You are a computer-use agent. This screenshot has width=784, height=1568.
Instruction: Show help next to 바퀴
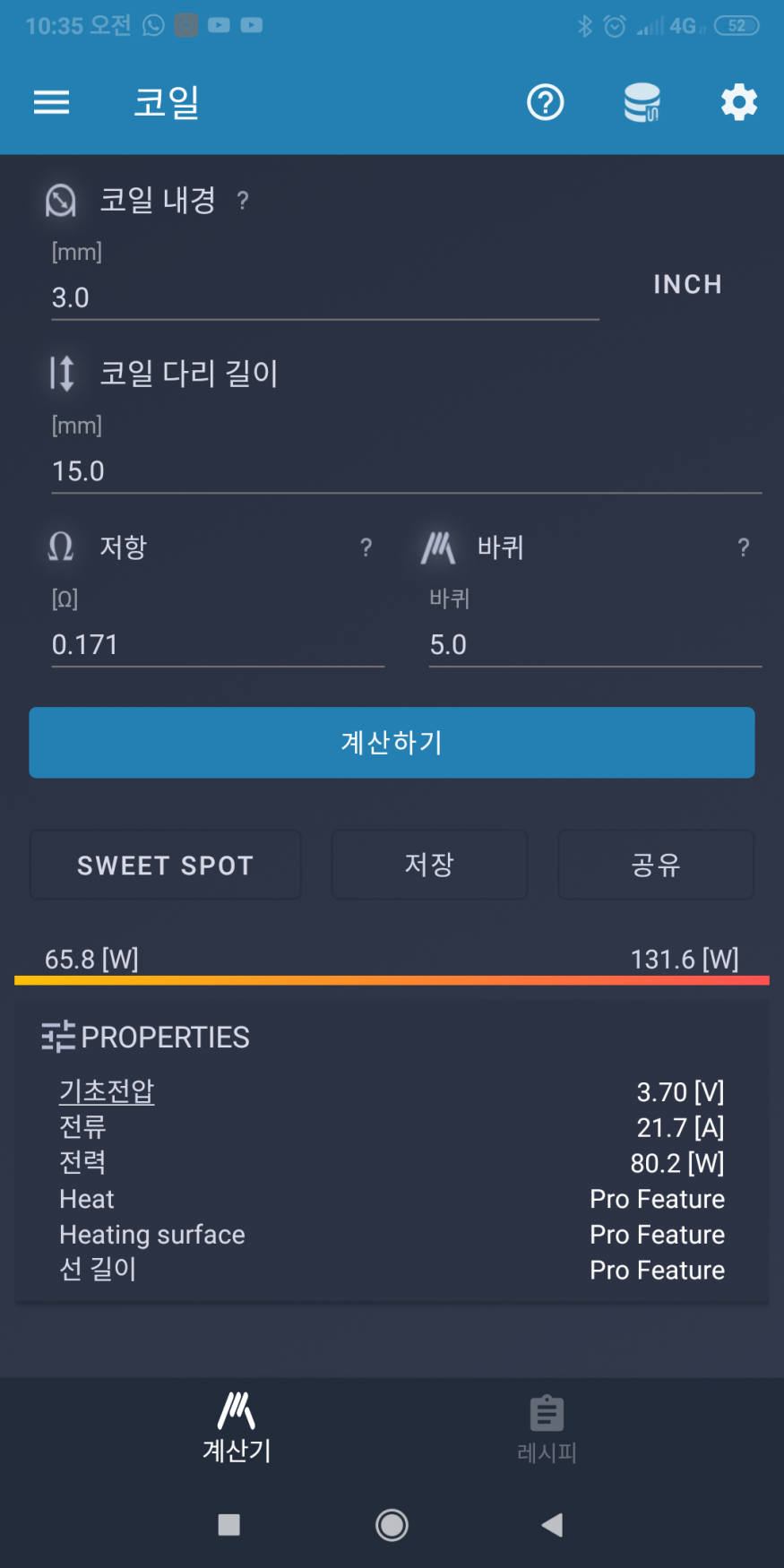(x=743, y=547)
